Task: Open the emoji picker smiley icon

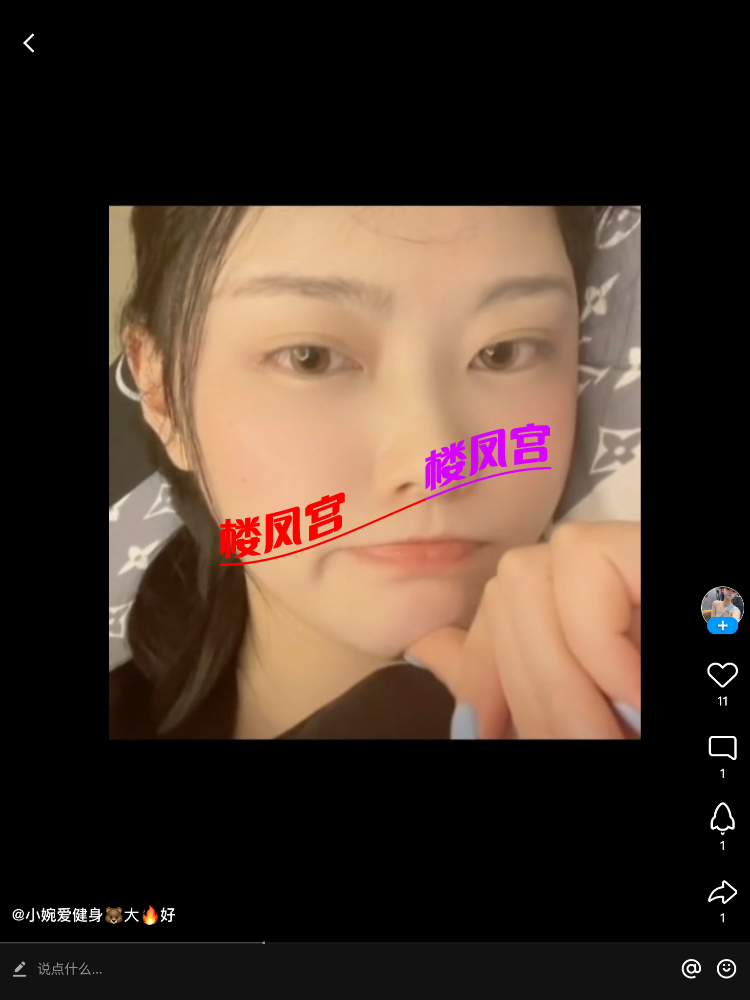Action: click(727, 968)
